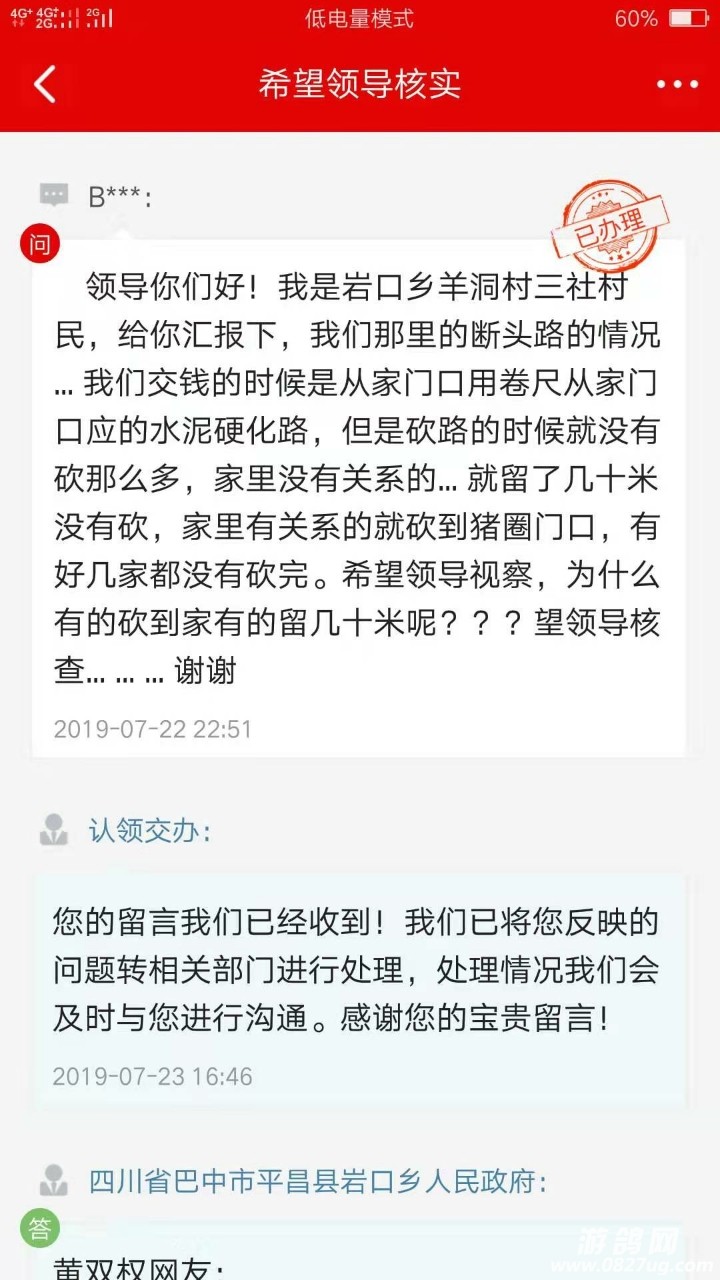Screen dimensions: 720x1280
Task: Go back using the top-left arrow
Action: (x=45, y=85)
